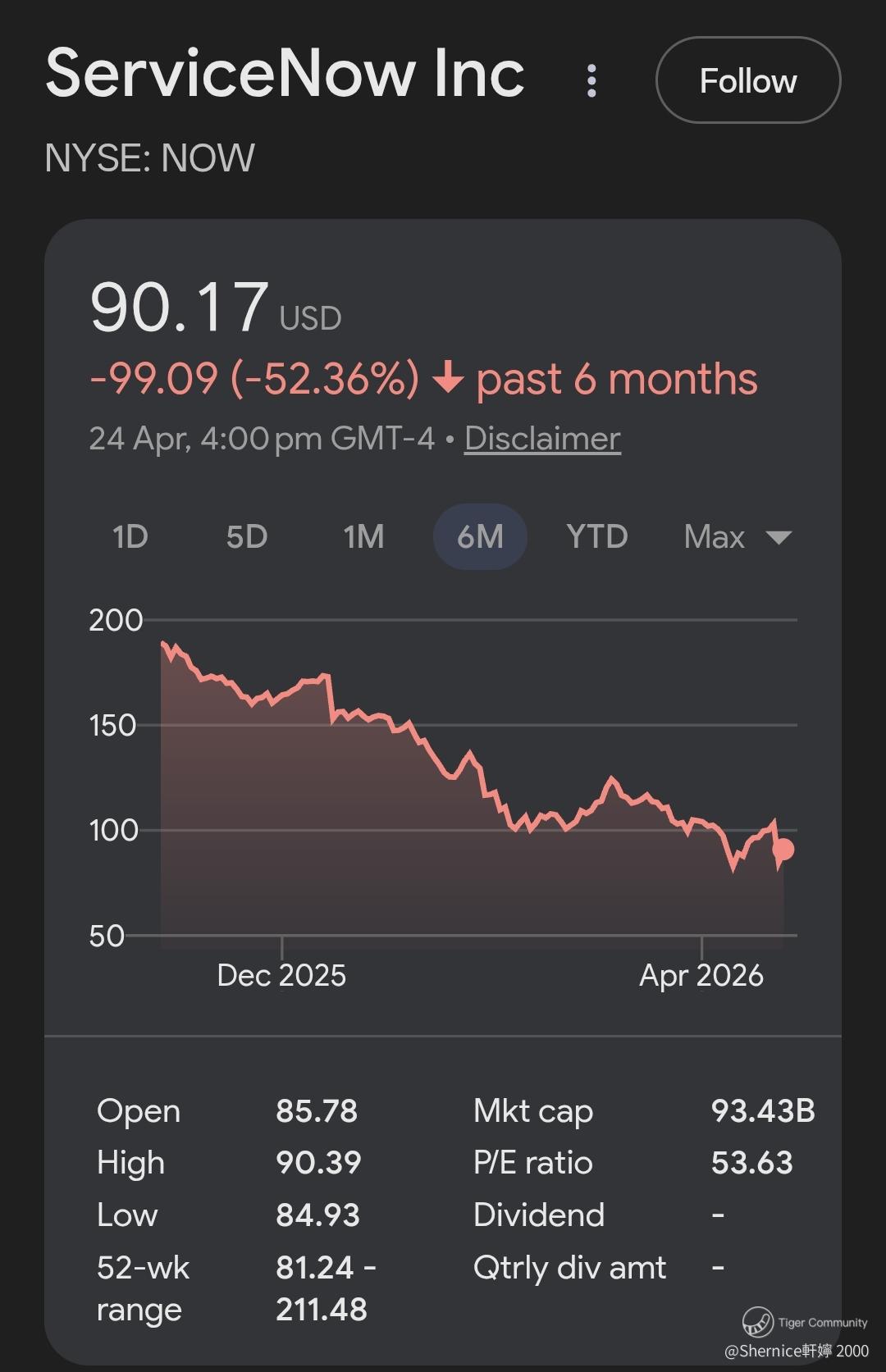View year-to-date with YTD
886x1372 pixels.
coord(596,537)
